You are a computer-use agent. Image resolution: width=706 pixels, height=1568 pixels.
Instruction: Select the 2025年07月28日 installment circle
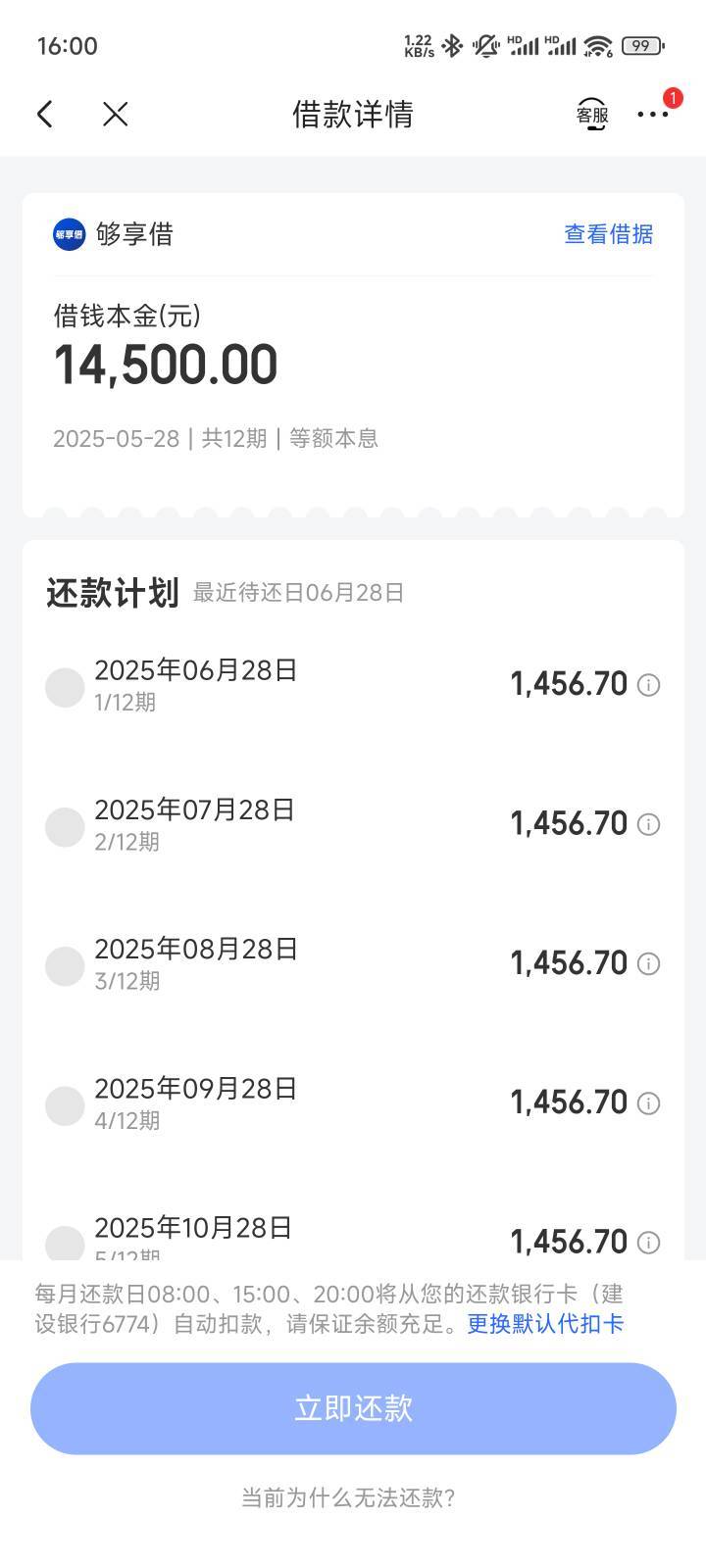pos(65,826)
